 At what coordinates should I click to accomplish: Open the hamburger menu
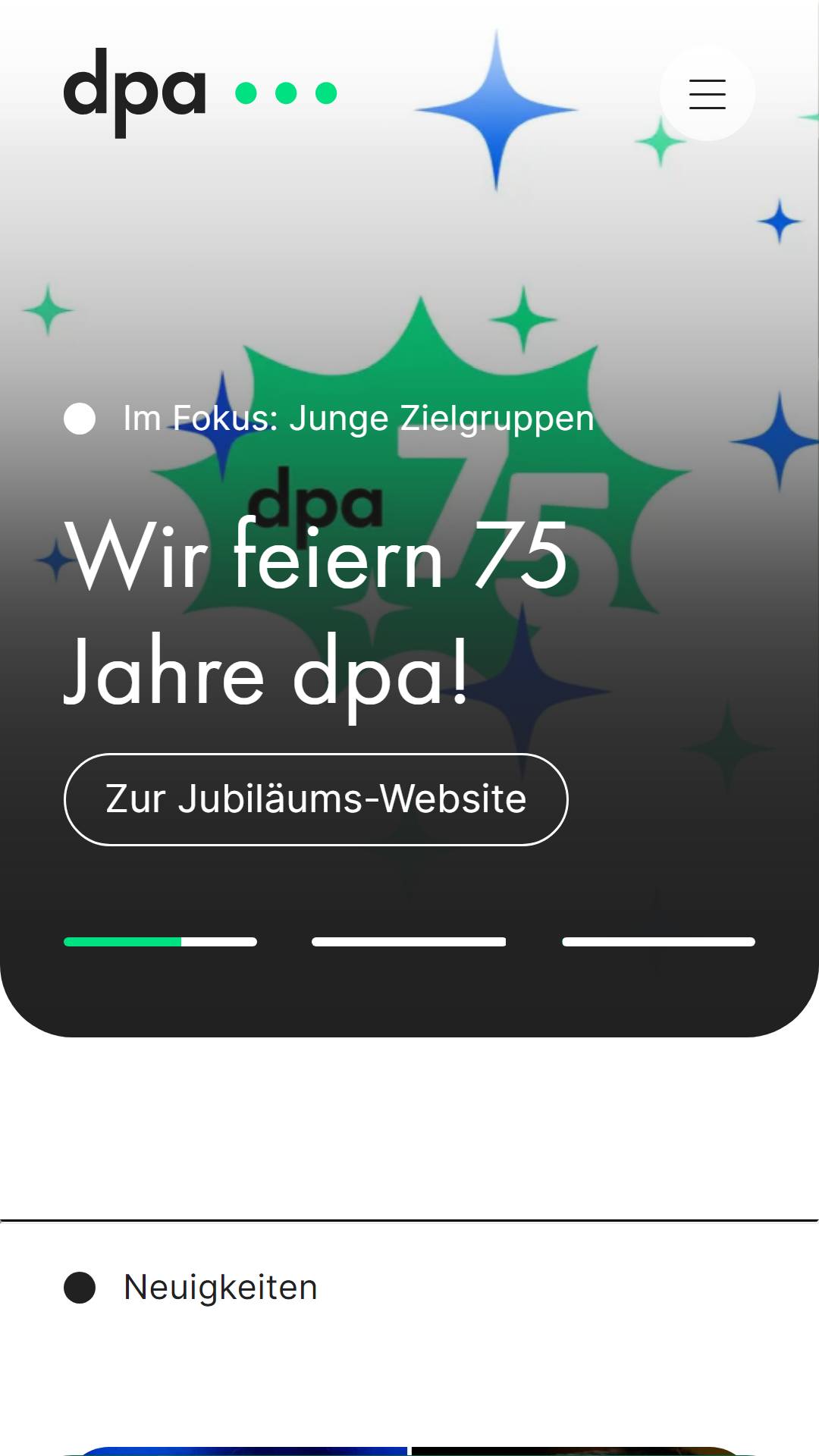[707, 94]
